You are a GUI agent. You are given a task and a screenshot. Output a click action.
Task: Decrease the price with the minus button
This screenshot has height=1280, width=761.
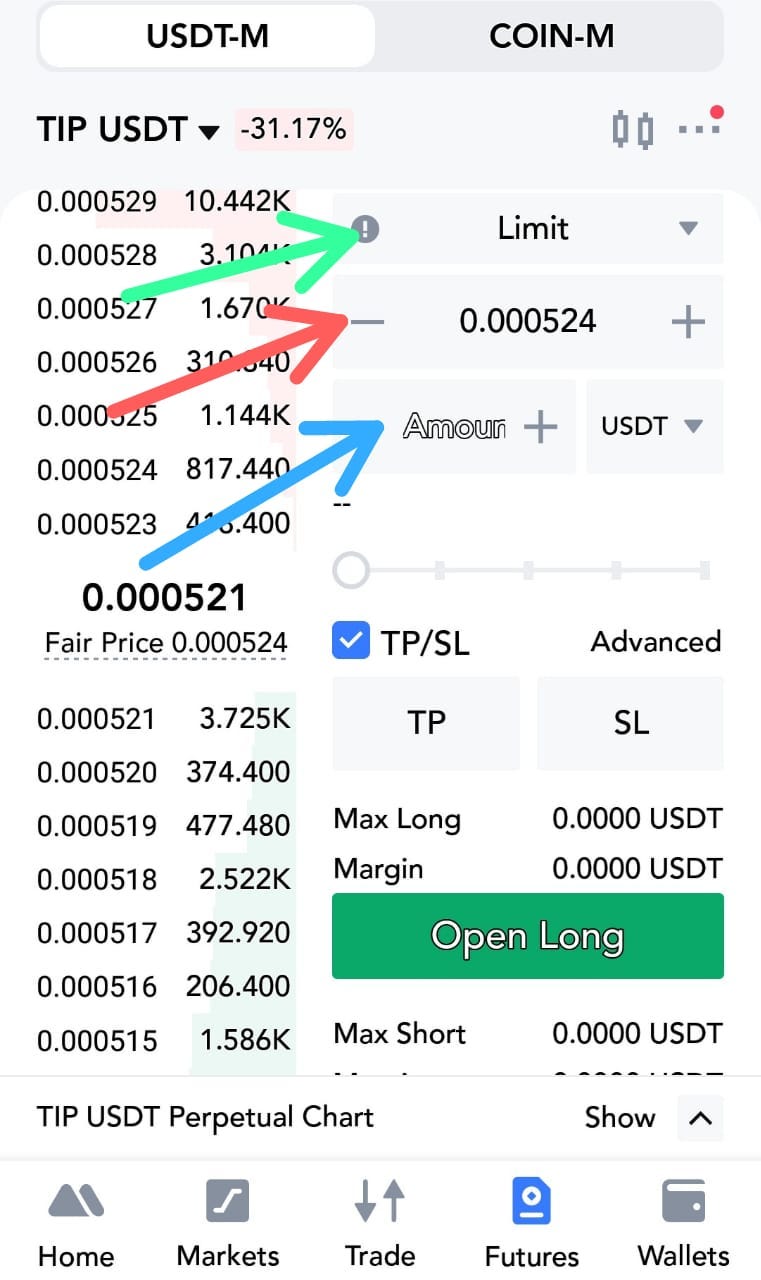click(x=366, y=322)
